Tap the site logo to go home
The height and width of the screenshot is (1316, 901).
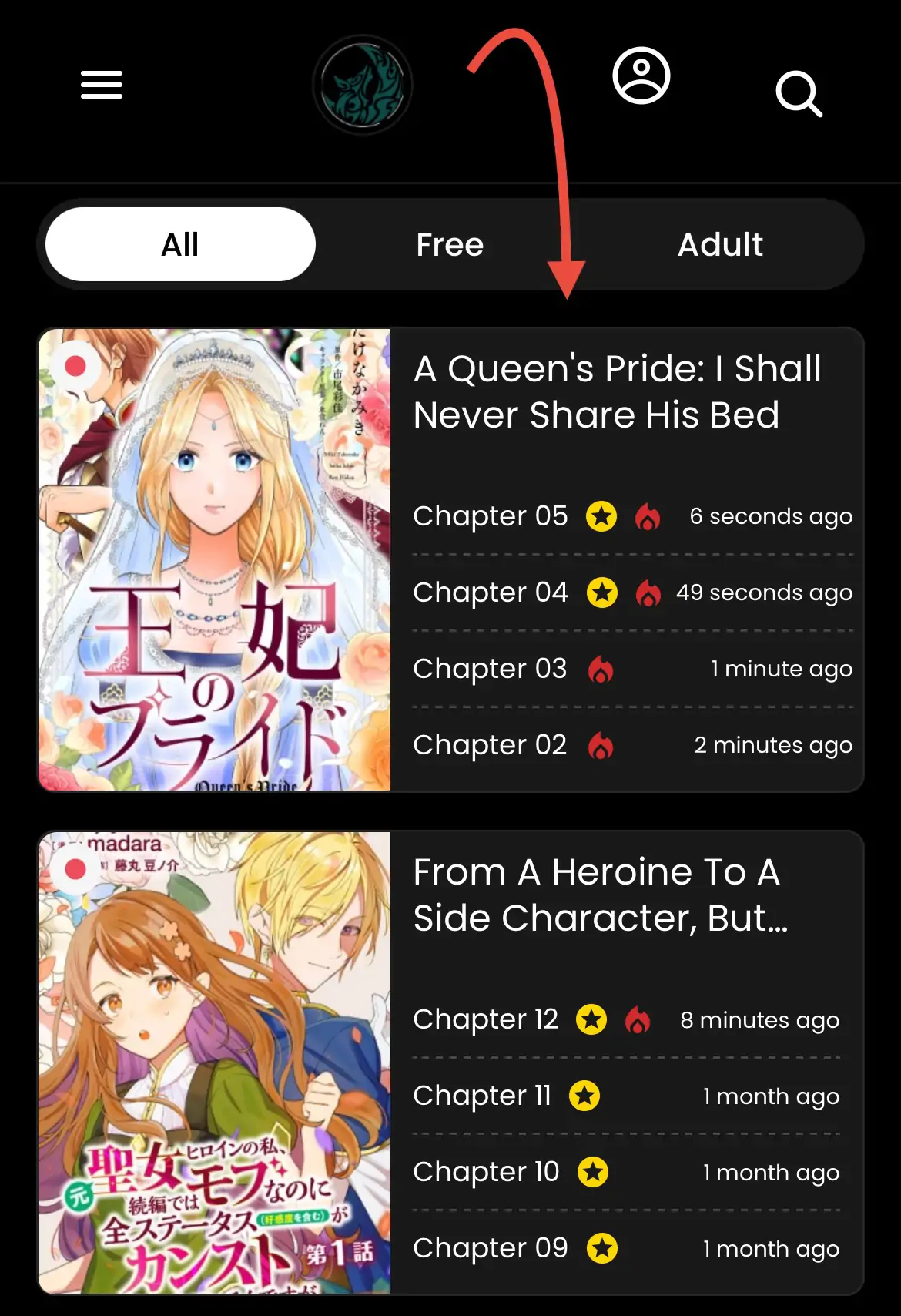click(362, 85)
